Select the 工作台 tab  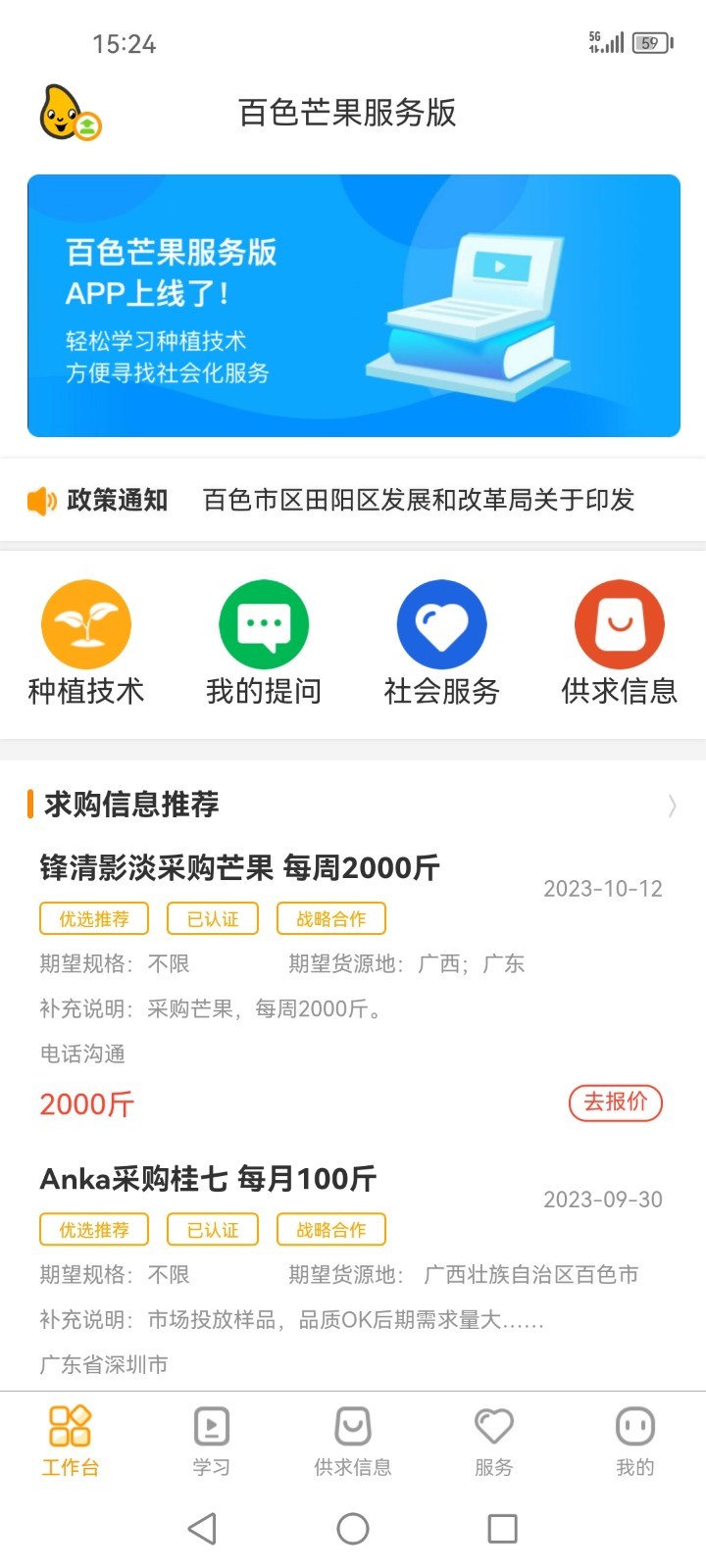(71, 1440)
